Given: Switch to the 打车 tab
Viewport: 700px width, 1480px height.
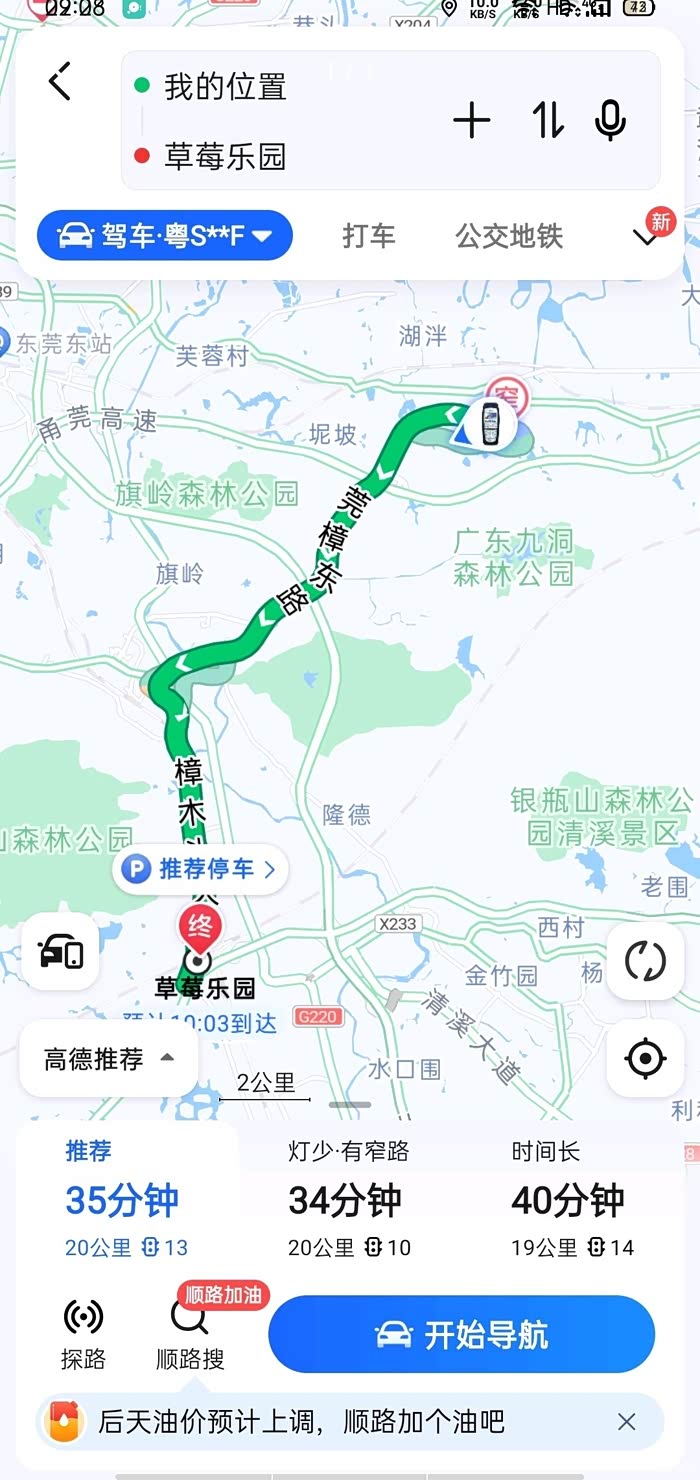Looking at the screenshot, I should click(369, 236).
